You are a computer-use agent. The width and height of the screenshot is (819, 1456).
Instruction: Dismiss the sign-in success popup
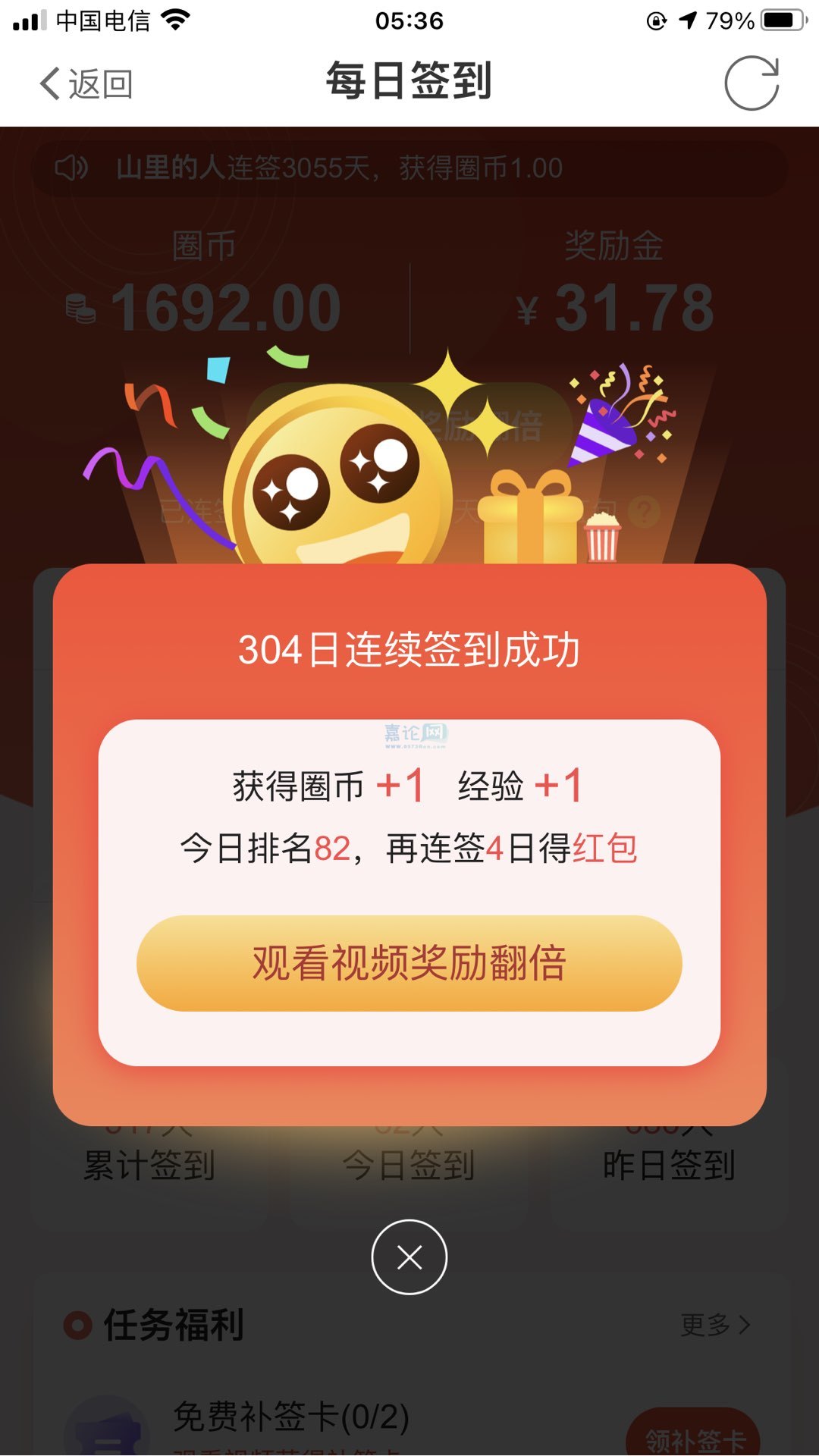tap(409, 1257)
